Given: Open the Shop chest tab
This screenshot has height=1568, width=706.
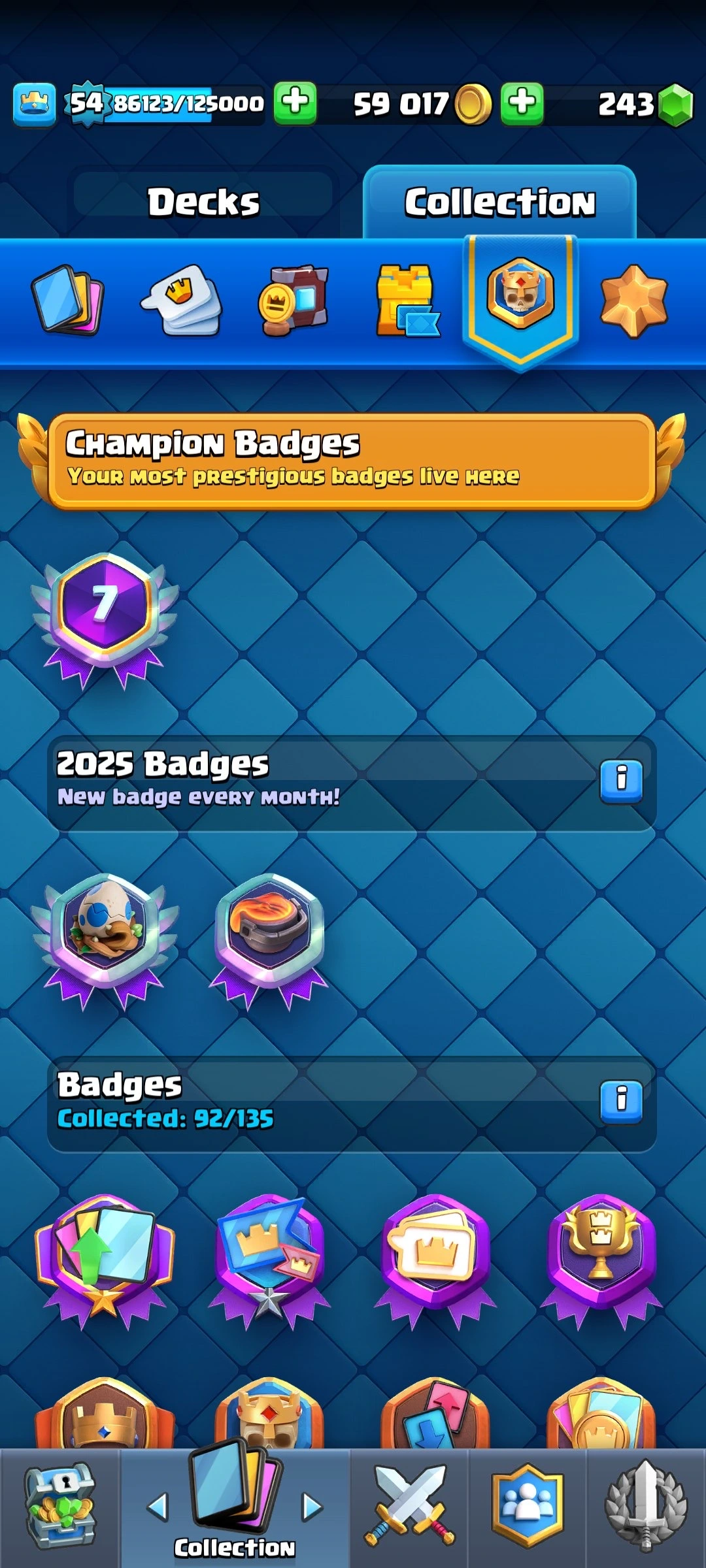Looking at the screenshot, I should (59, 1506).
